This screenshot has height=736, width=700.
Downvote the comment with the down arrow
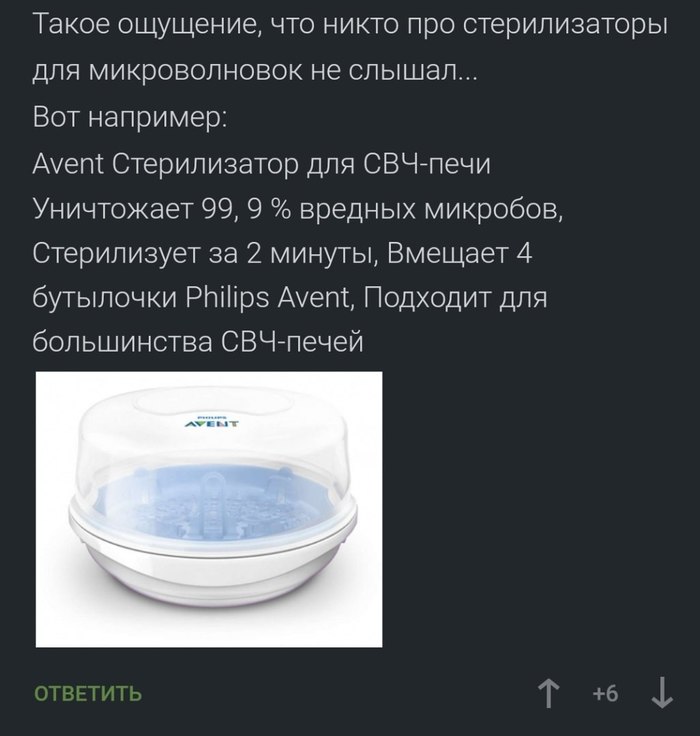pos(662,694)
